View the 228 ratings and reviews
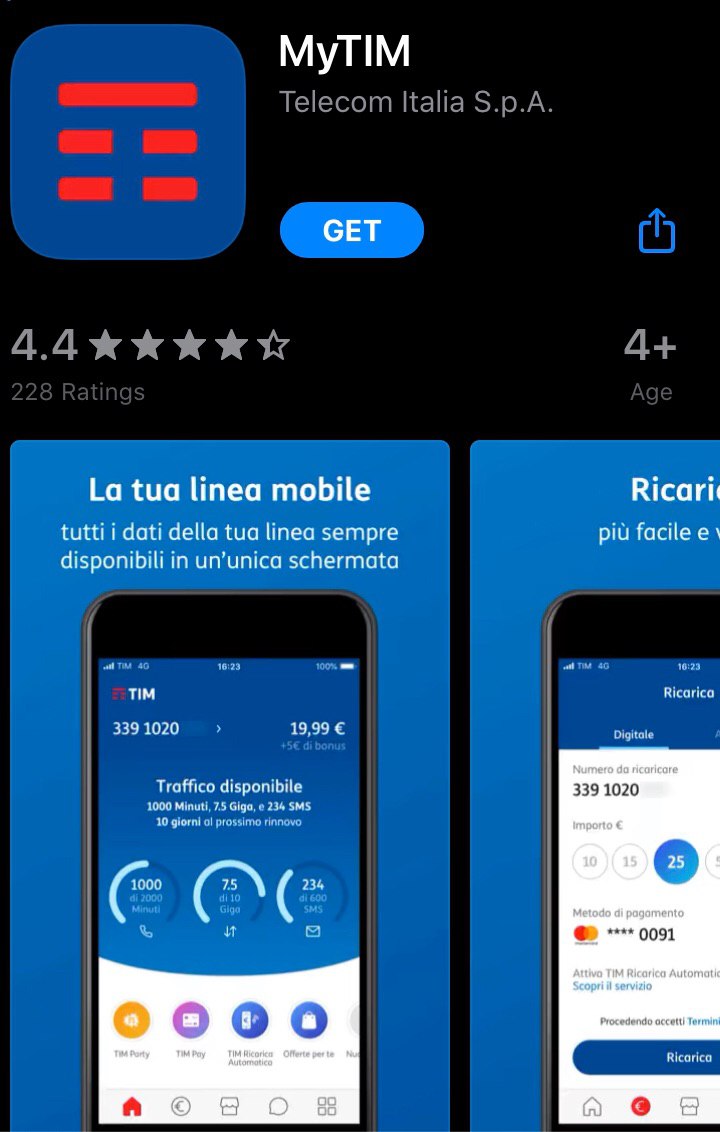This screenshot has height=1132, width=720. tap(150, 365)
